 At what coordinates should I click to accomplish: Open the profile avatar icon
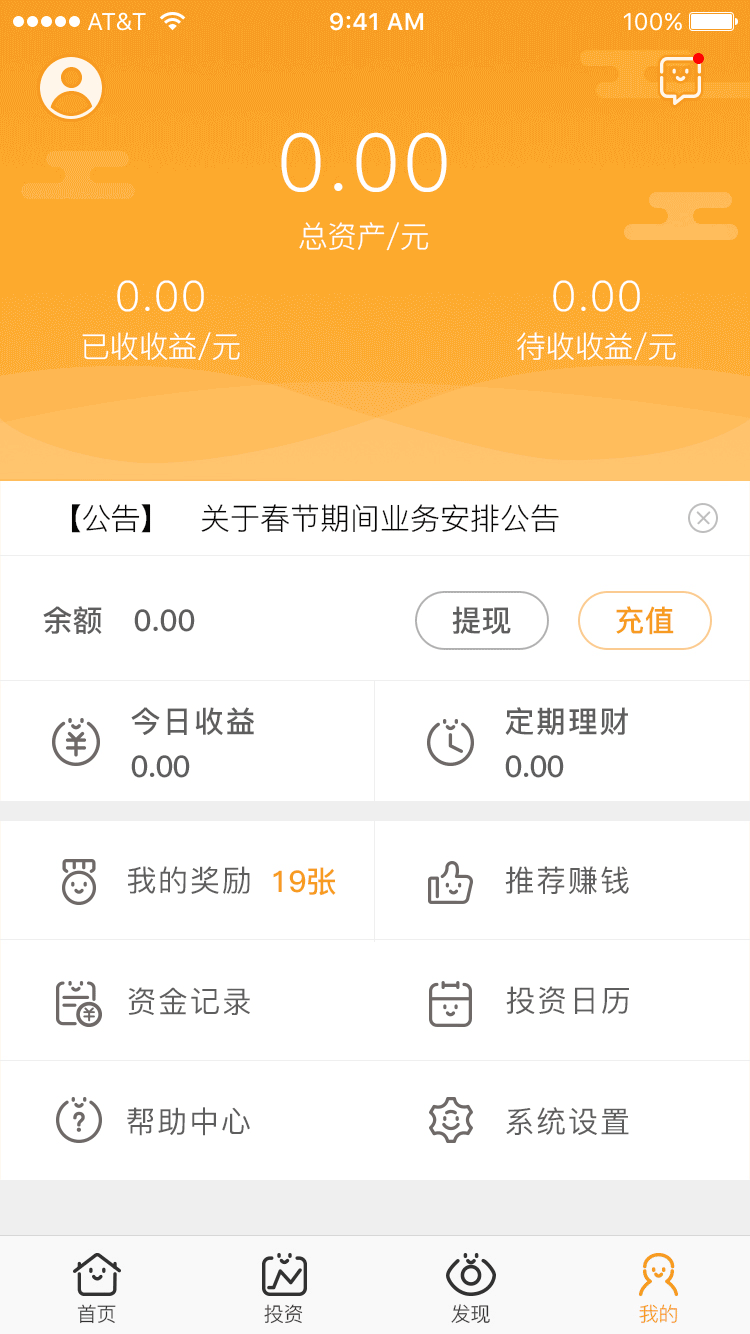70,87
